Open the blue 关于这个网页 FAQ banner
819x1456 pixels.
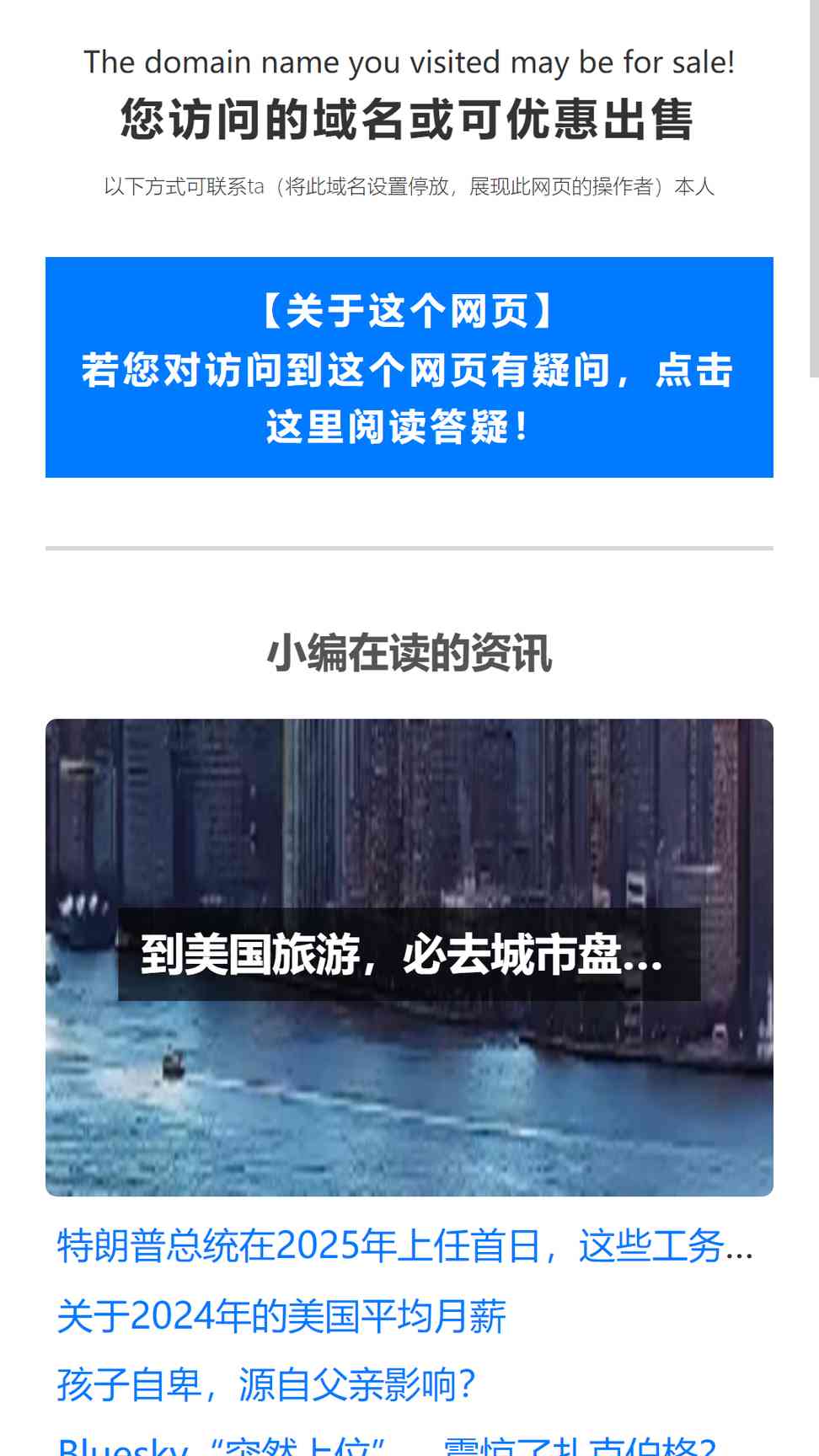pos(409,367)
